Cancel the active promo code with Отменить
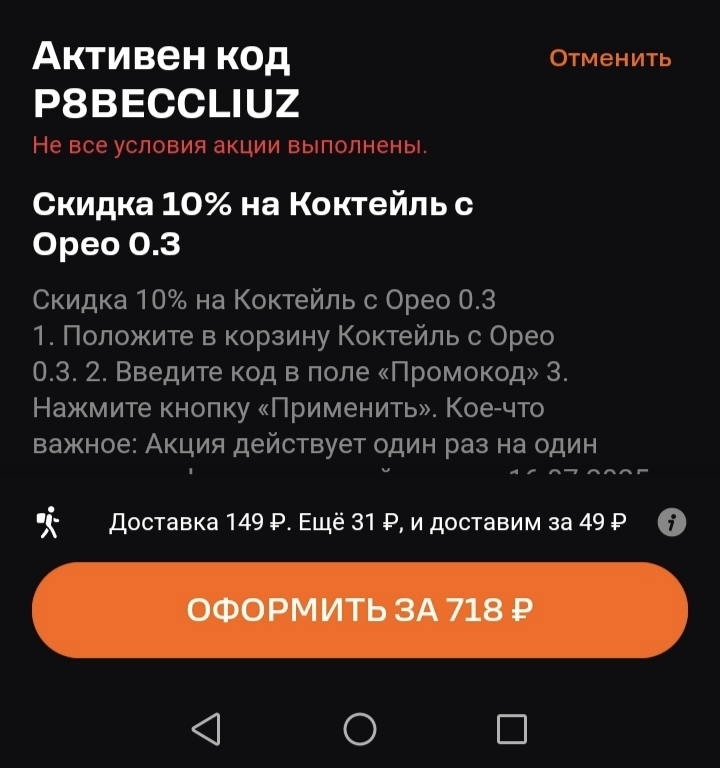Viewport: 720px width, 768px height. tap(610, 58)
